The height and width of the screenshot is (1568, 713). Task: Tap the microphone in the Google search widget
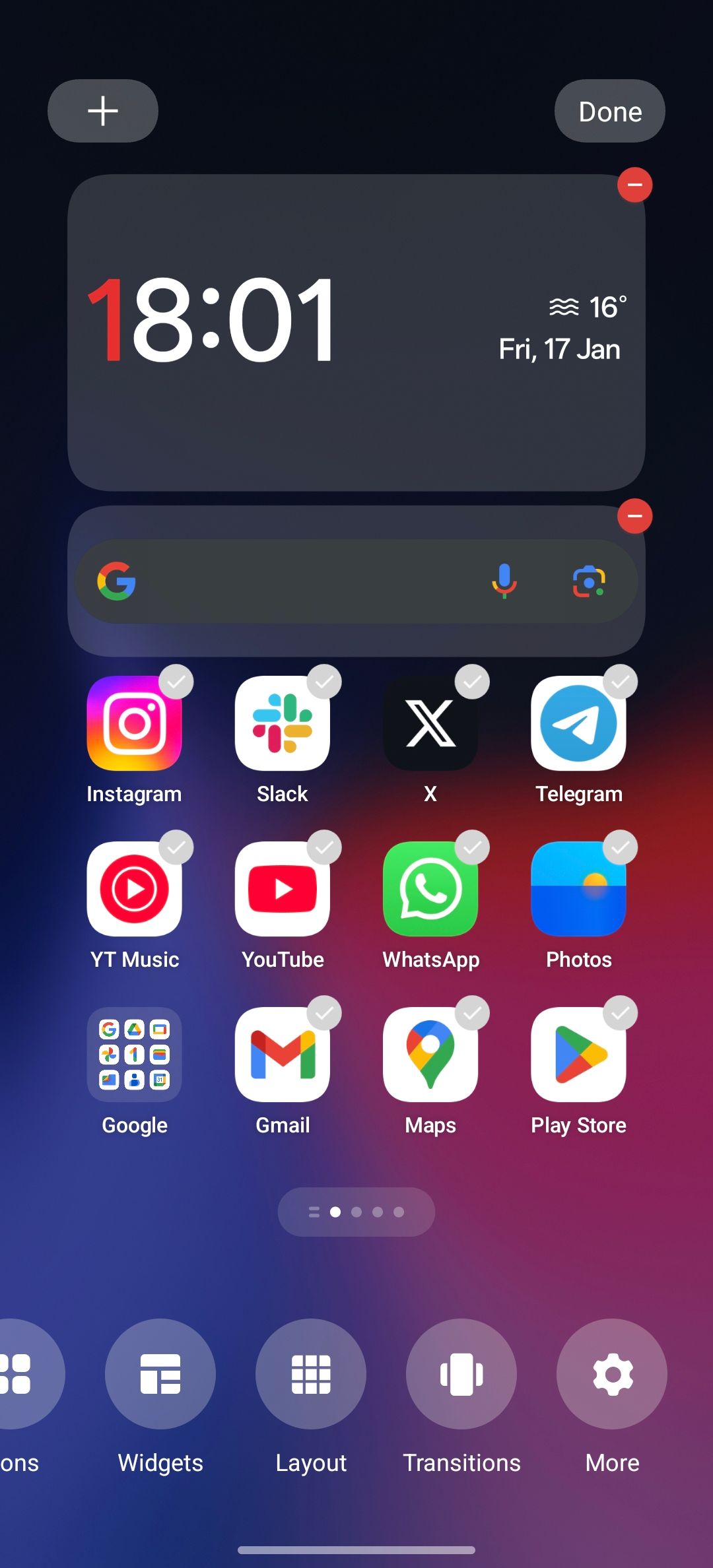pos(504,581)
